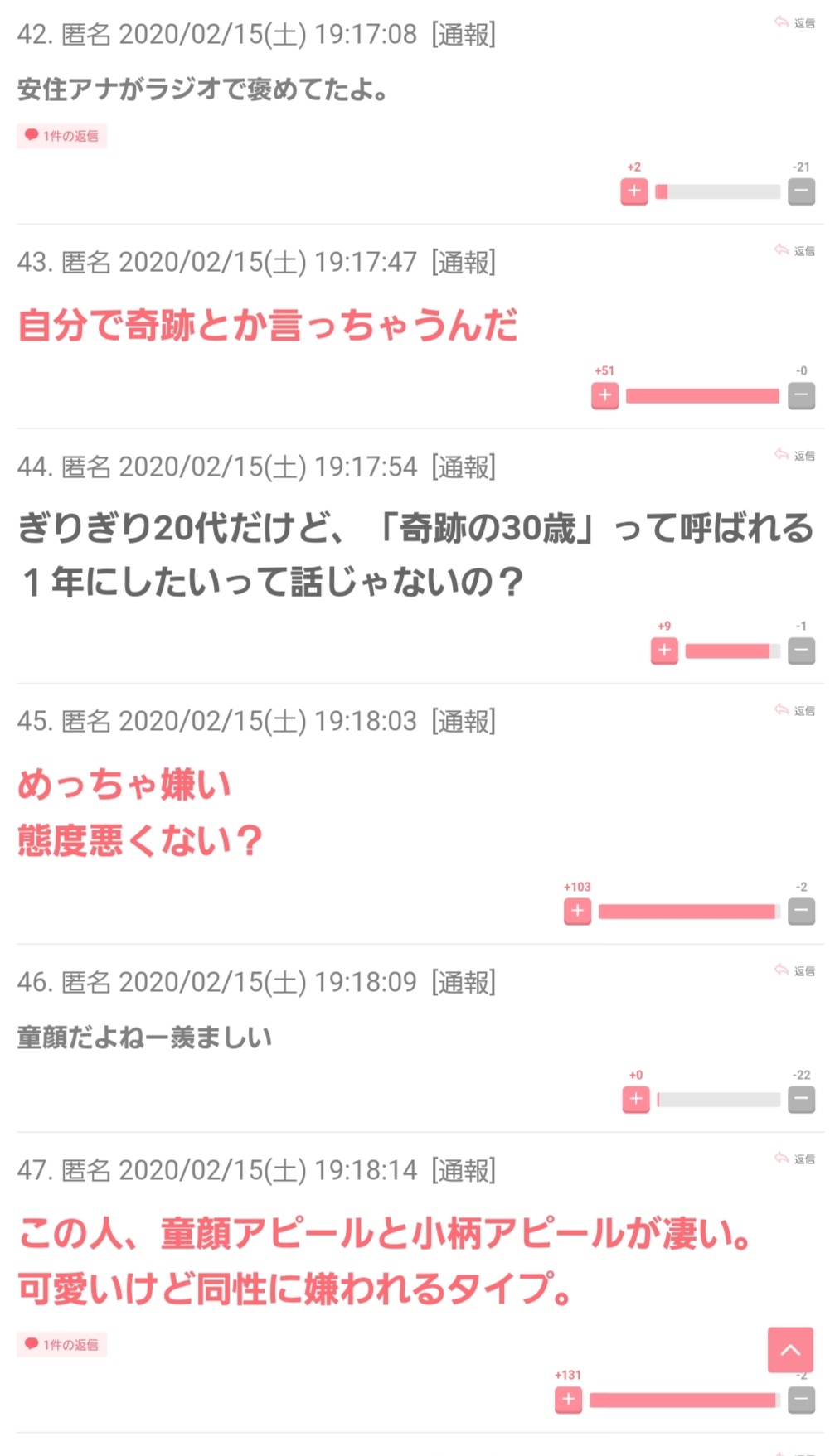Open the 1件の返信 replies under comment 42
The height and width of the screenshot is (1456, 830).
point(62,136)
